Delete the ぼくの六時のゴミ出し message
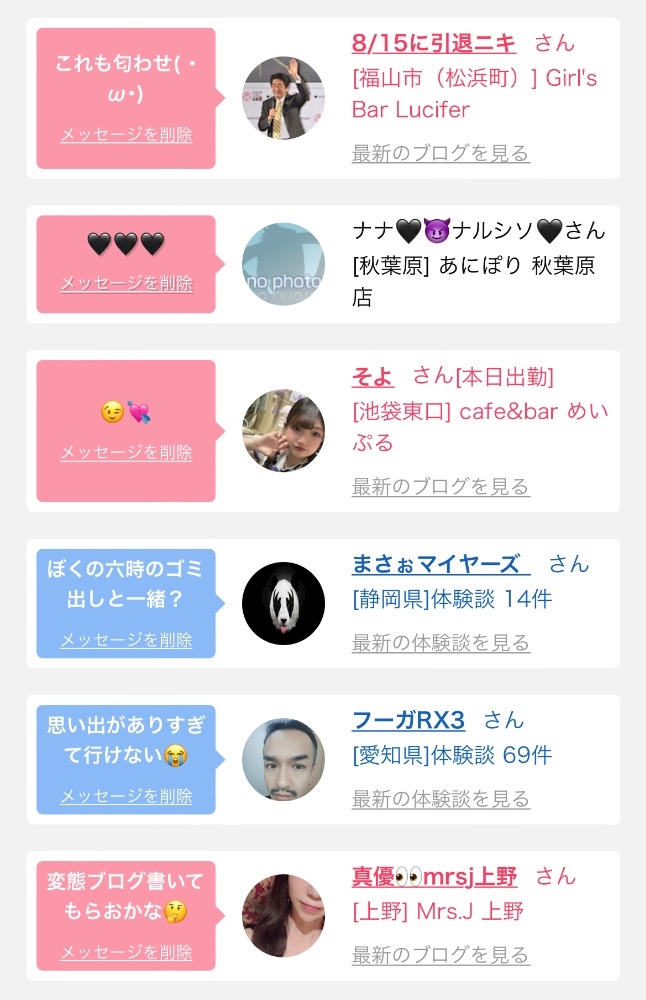 pos(126,640)
